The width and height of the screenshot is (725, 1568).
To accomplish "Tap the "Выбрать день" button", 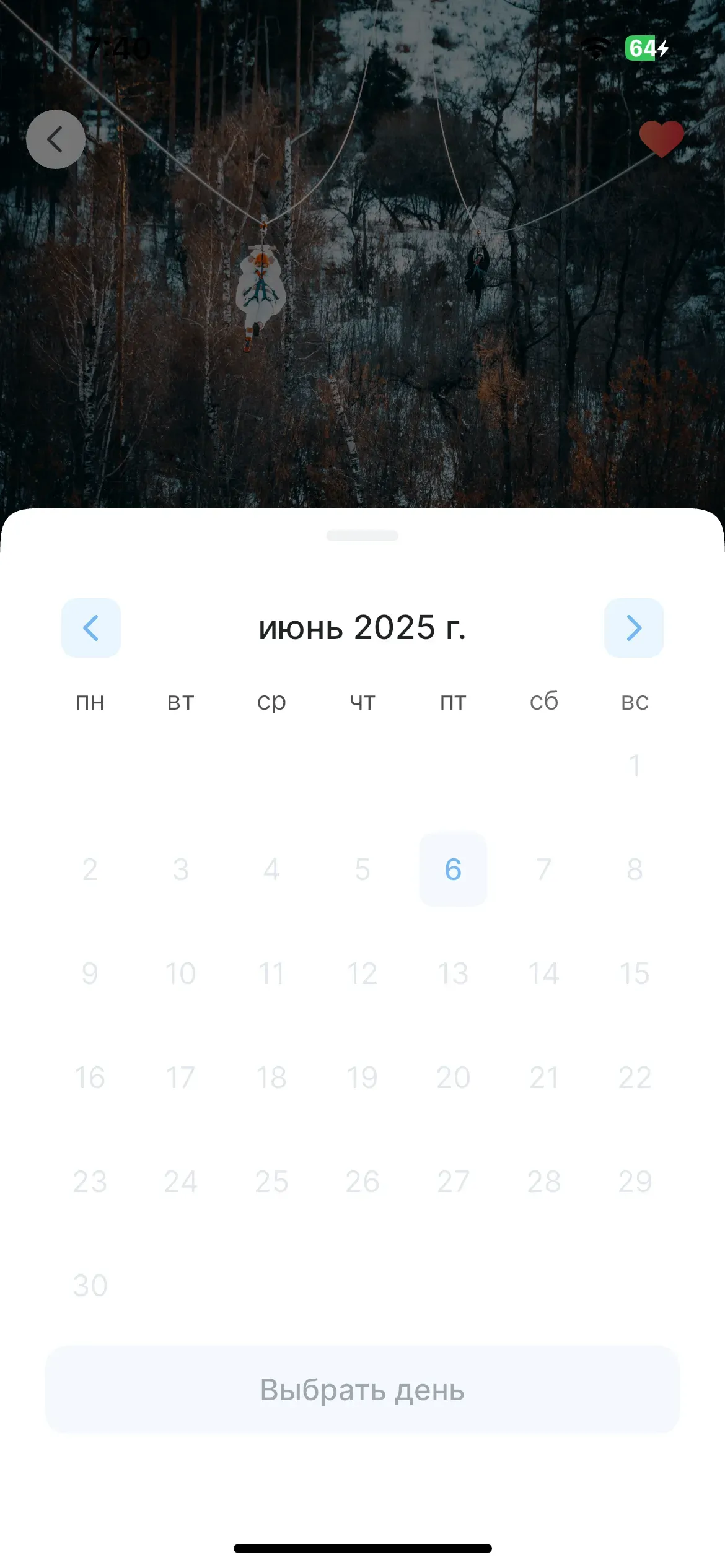I will 362,1389.
